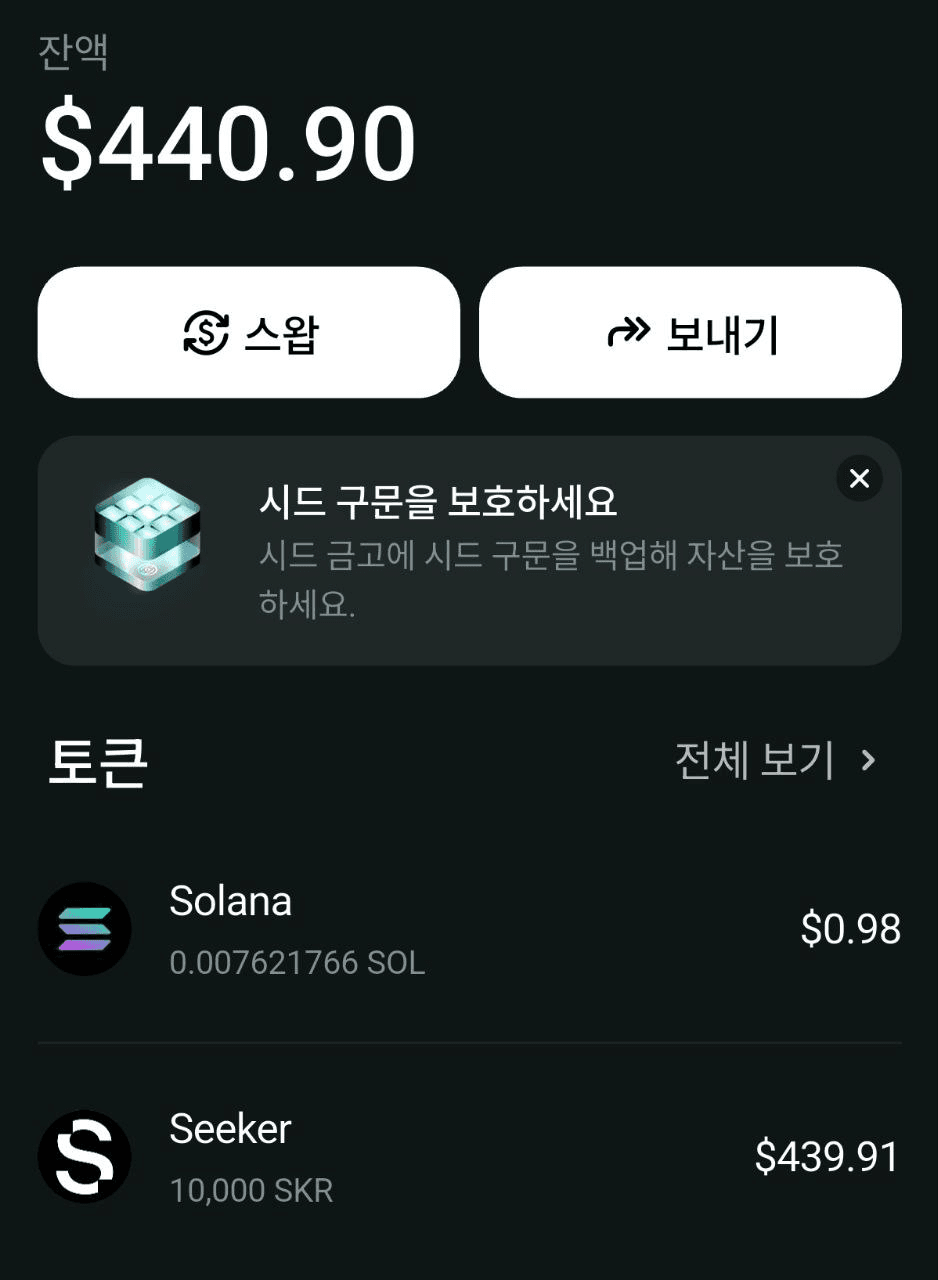Open the Solana token row
938x1280 pixels.
coord(469,930)
